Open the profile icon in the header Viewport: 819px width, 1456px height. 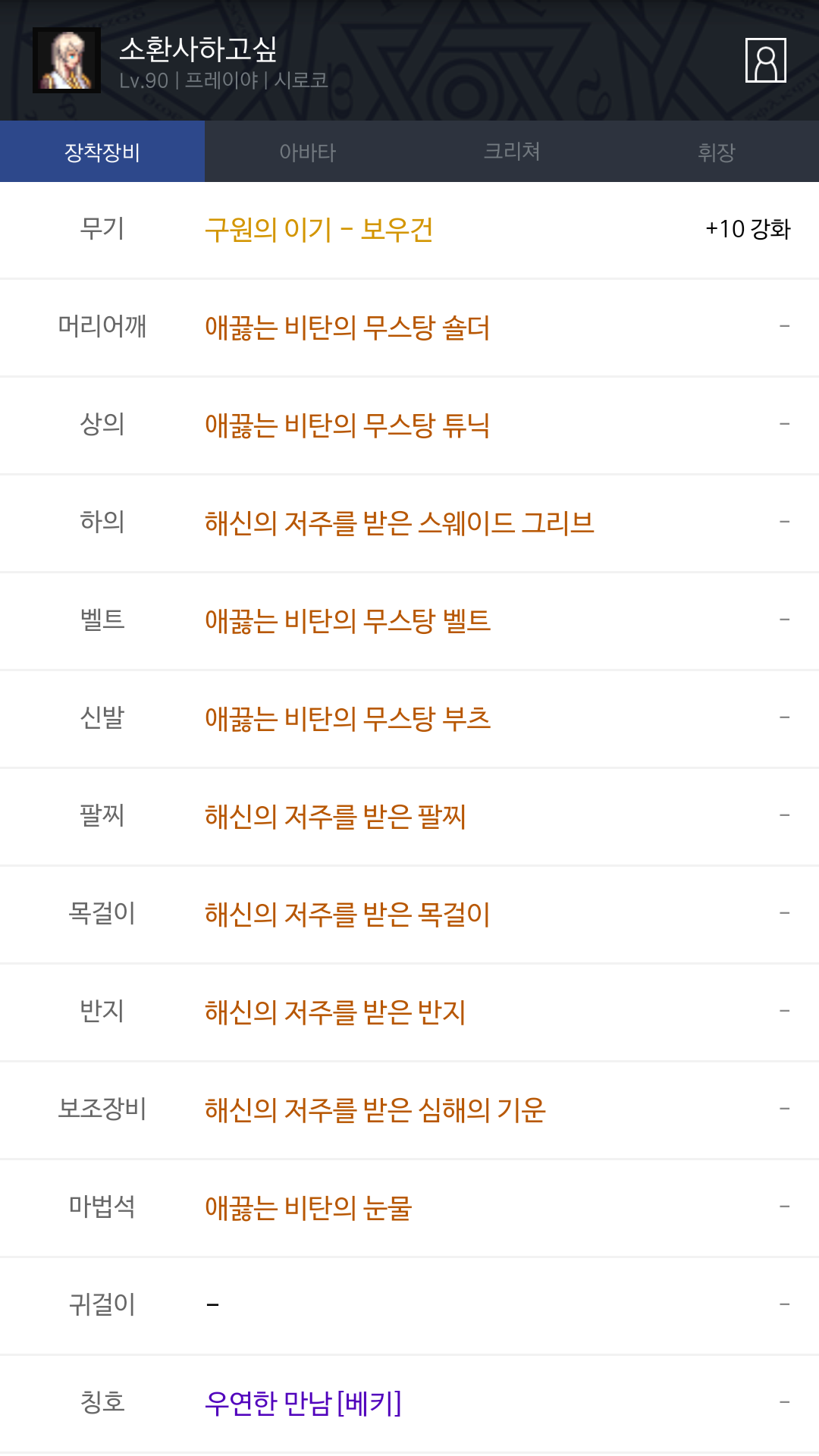(x=765, y=60)
